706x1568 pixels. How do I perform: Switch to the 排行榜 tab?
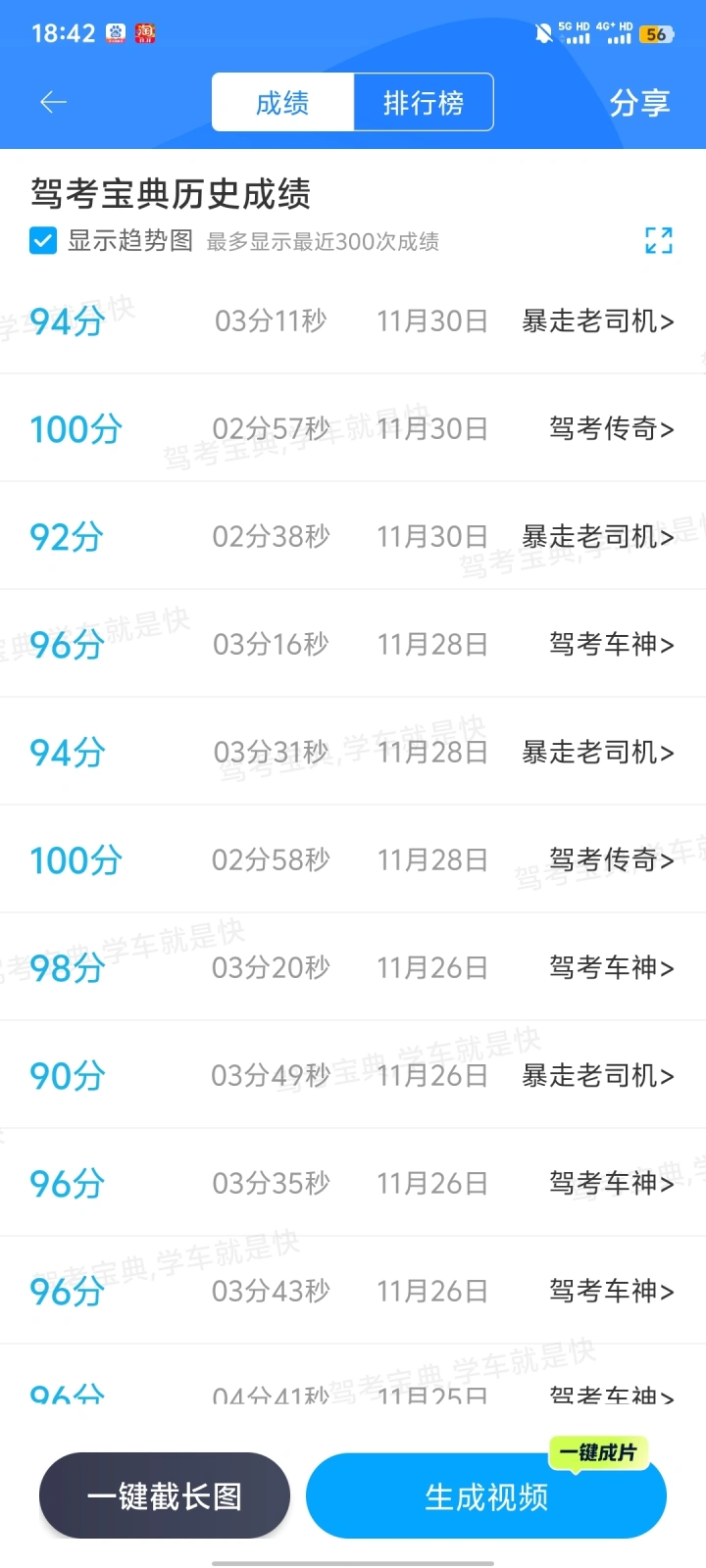423,102
